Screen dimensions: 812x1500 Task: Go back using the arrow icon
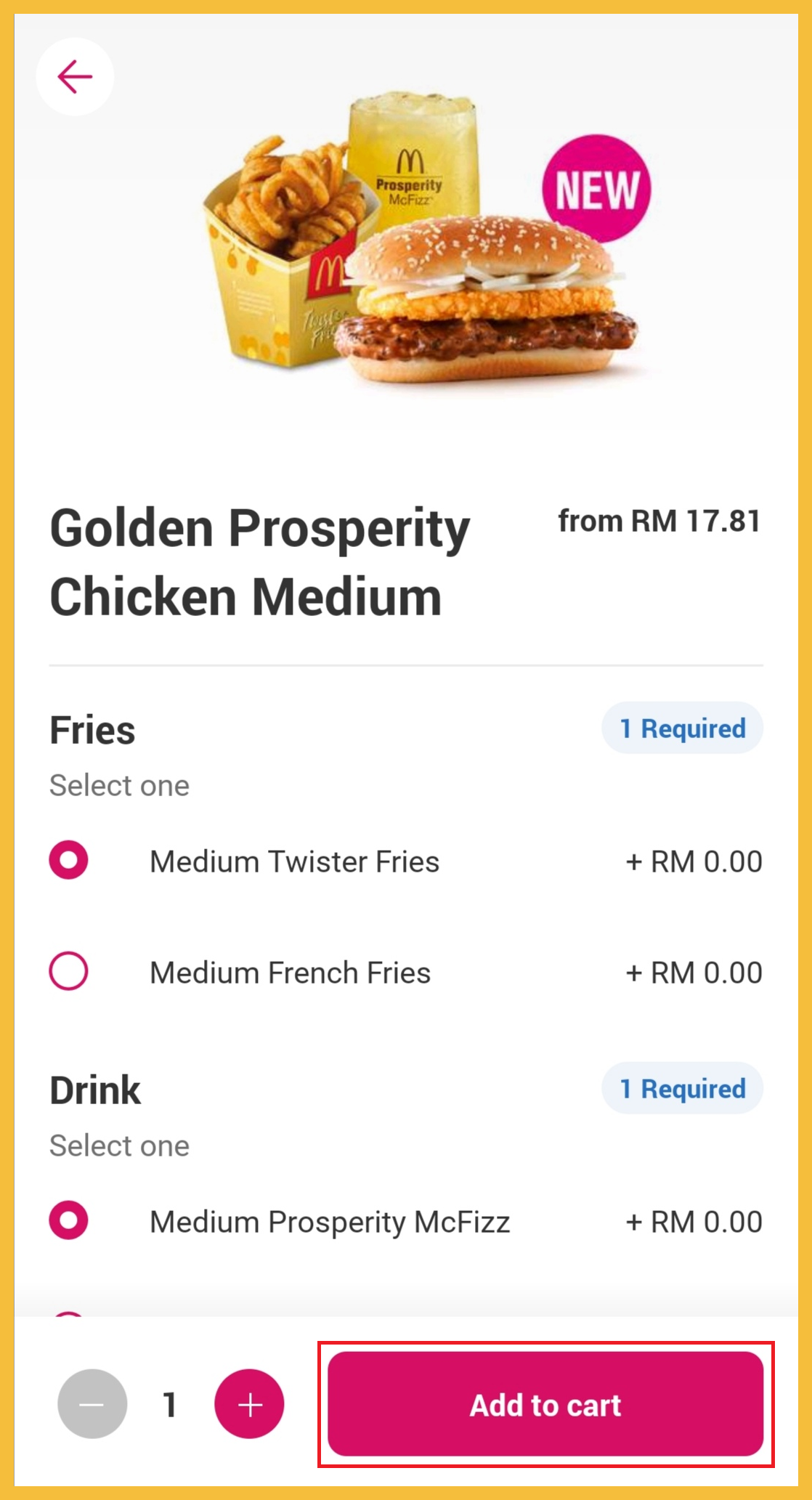pyautogui.click(x=75, y=77)
